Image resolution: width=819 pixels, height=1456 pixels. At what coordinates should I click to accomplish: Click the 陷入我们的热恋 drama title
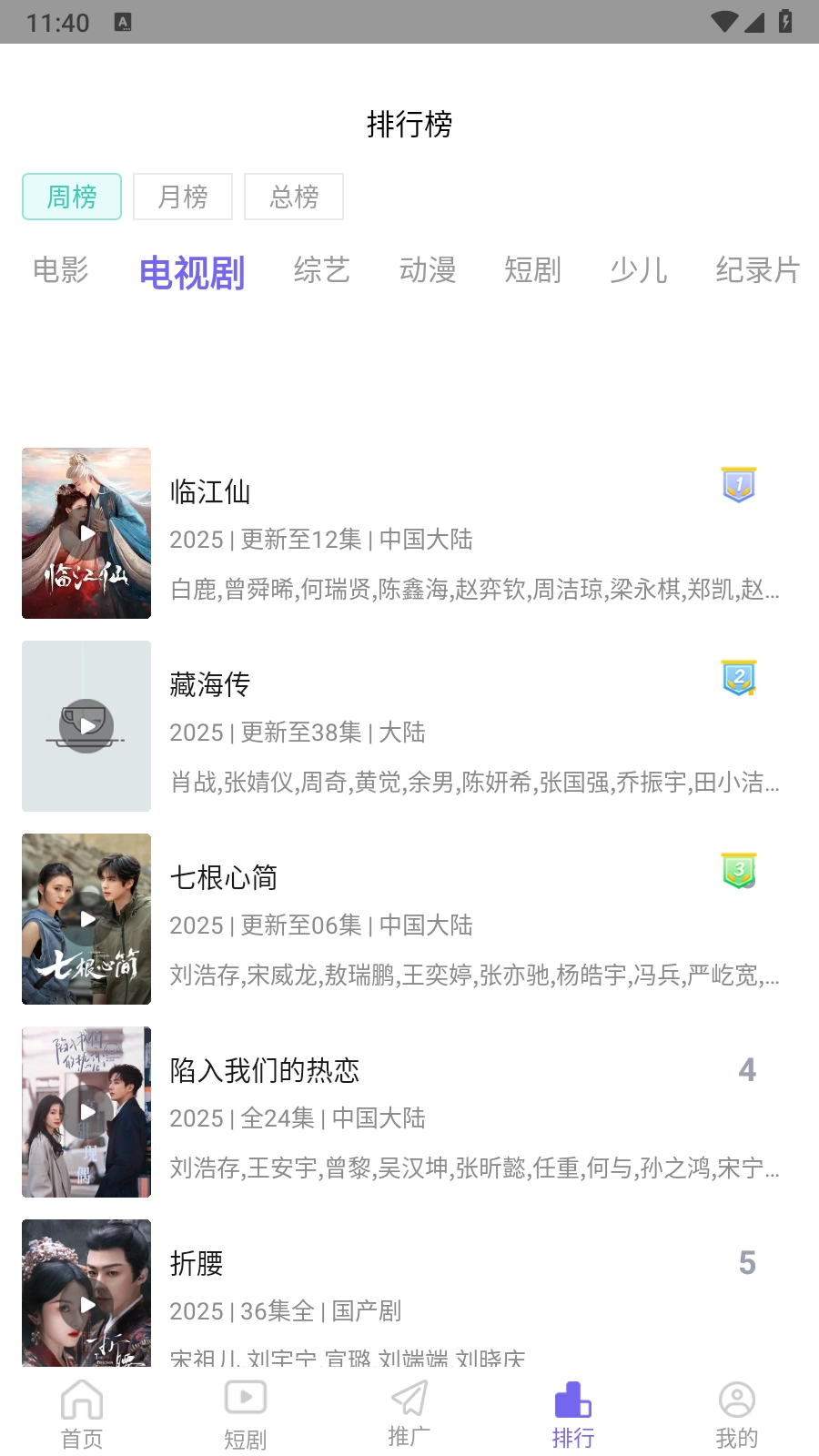pos(265,1071)
